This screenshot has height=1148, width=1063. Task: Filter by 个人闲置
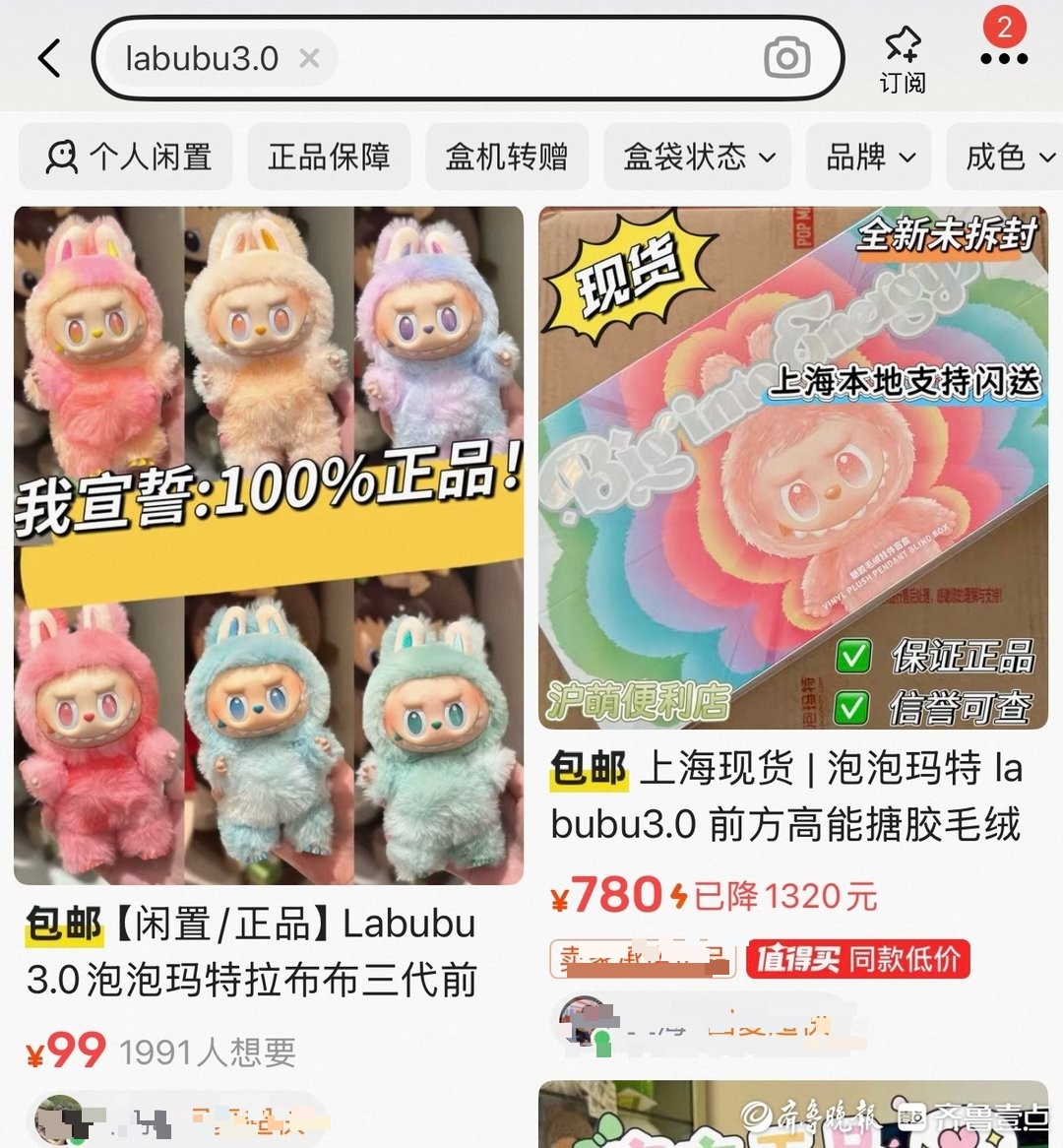(127, 157)
